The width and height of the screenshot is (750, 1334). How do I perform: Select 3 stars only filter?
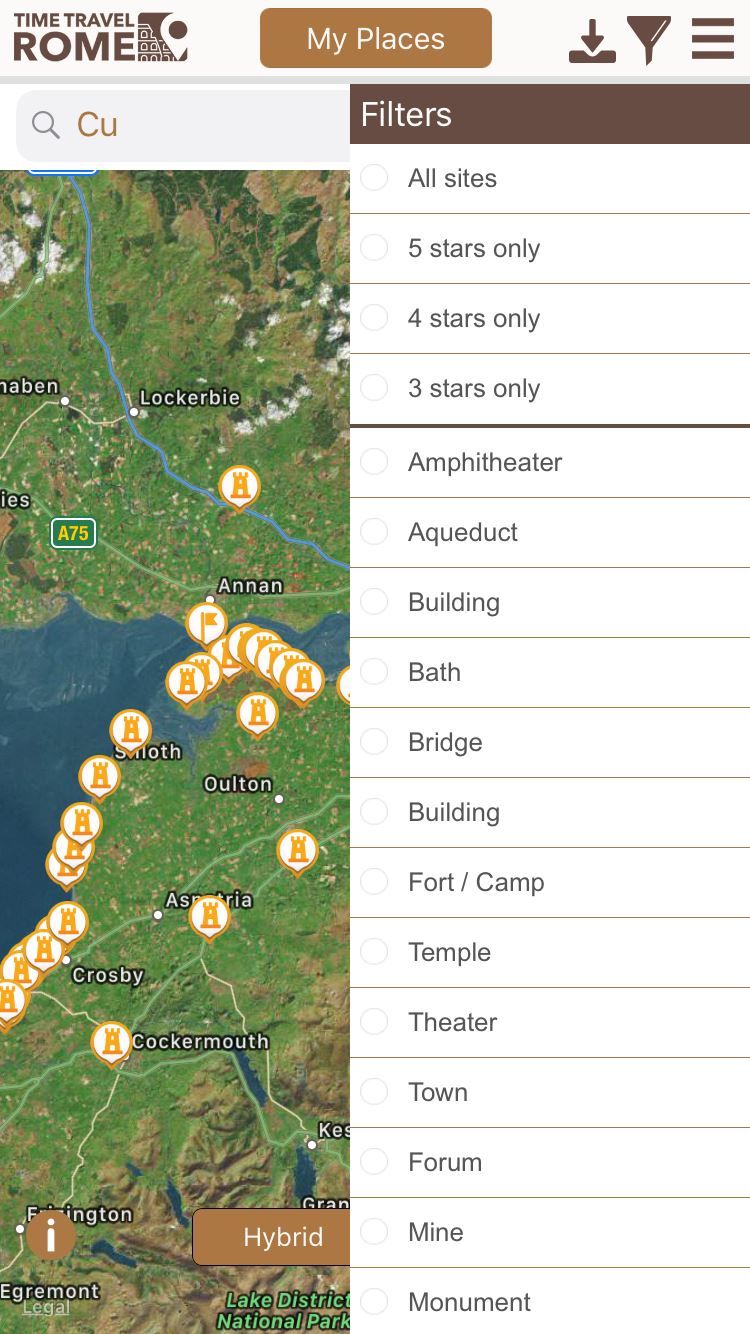click(550, 388)
